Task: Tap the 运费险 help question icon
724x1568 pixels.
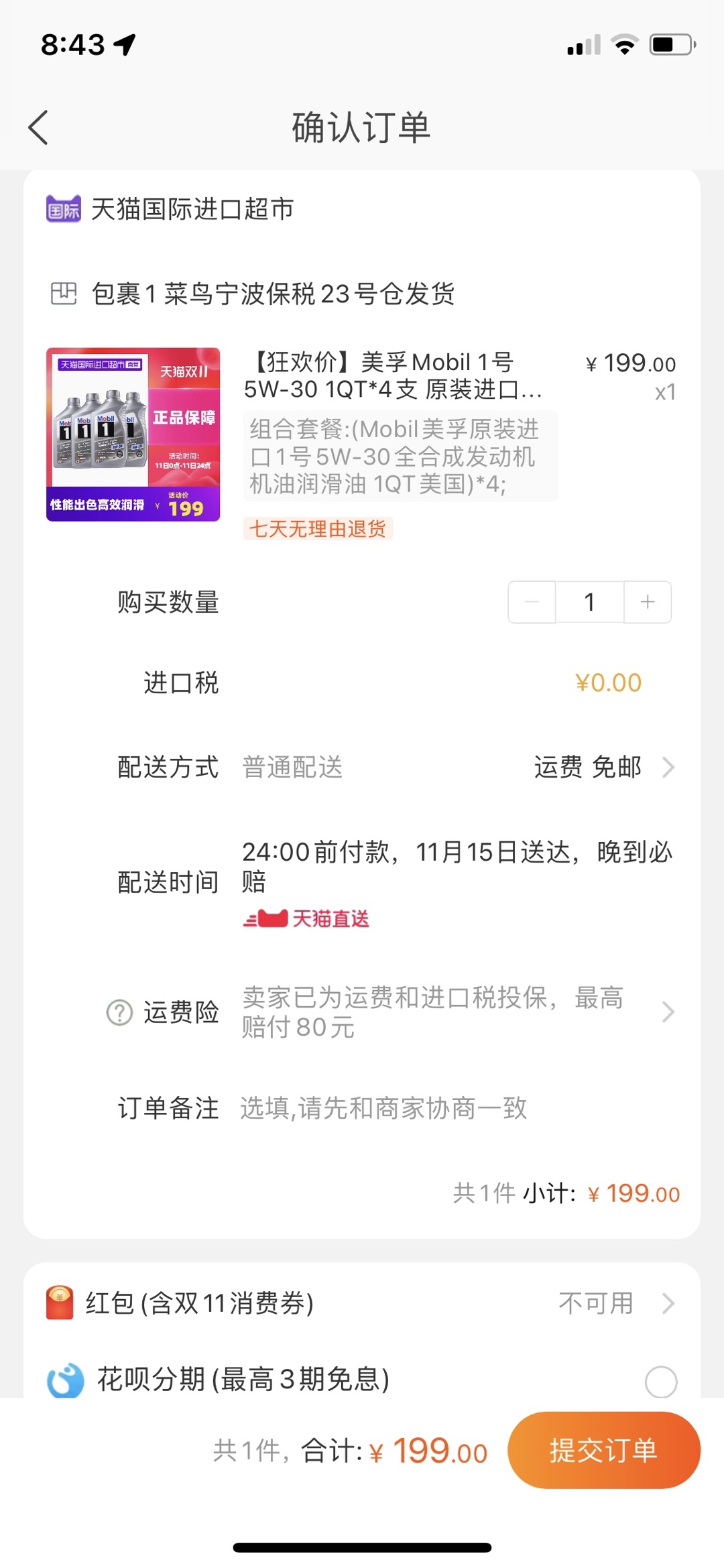Action: point(120,1012)
